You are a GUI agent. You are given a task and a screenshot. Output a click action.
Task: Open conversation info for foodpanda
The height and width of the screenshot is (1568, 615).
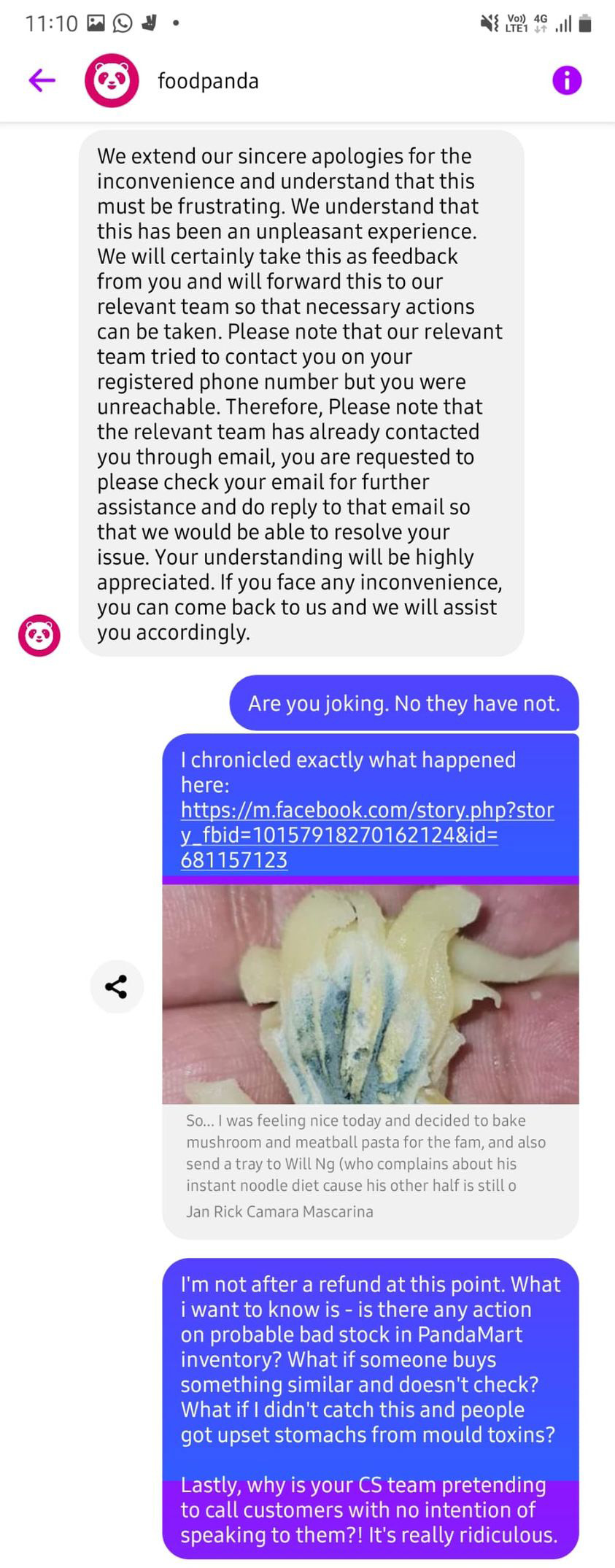(x=566, y=80)
